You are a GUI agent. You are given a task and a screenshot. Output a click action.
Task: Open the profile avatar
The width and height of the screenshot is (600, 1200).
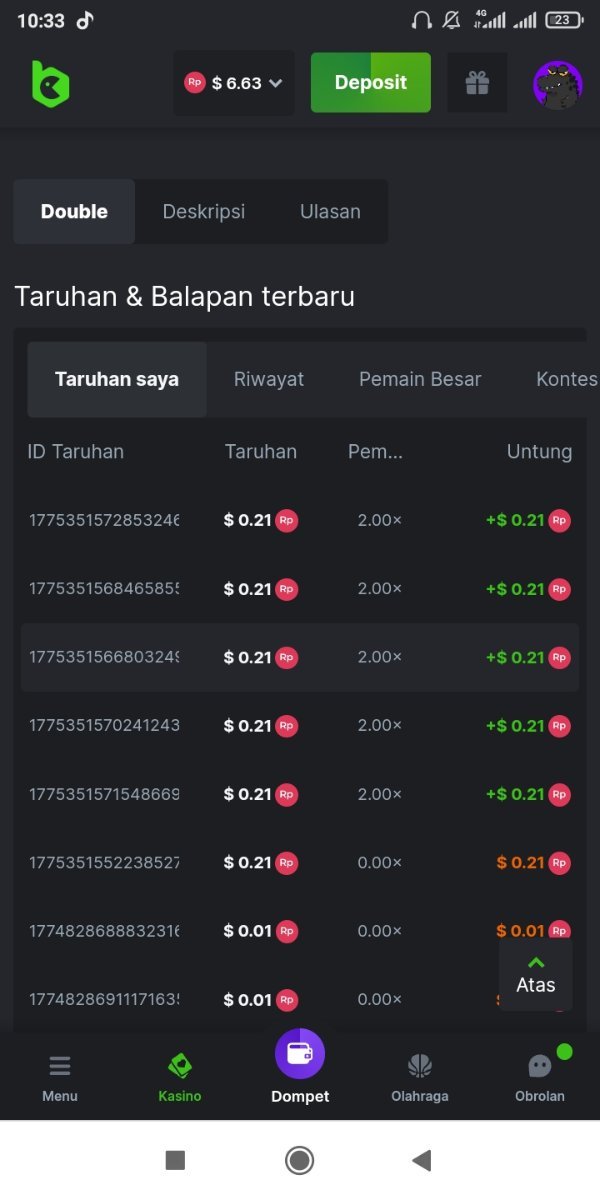(557, 84)
